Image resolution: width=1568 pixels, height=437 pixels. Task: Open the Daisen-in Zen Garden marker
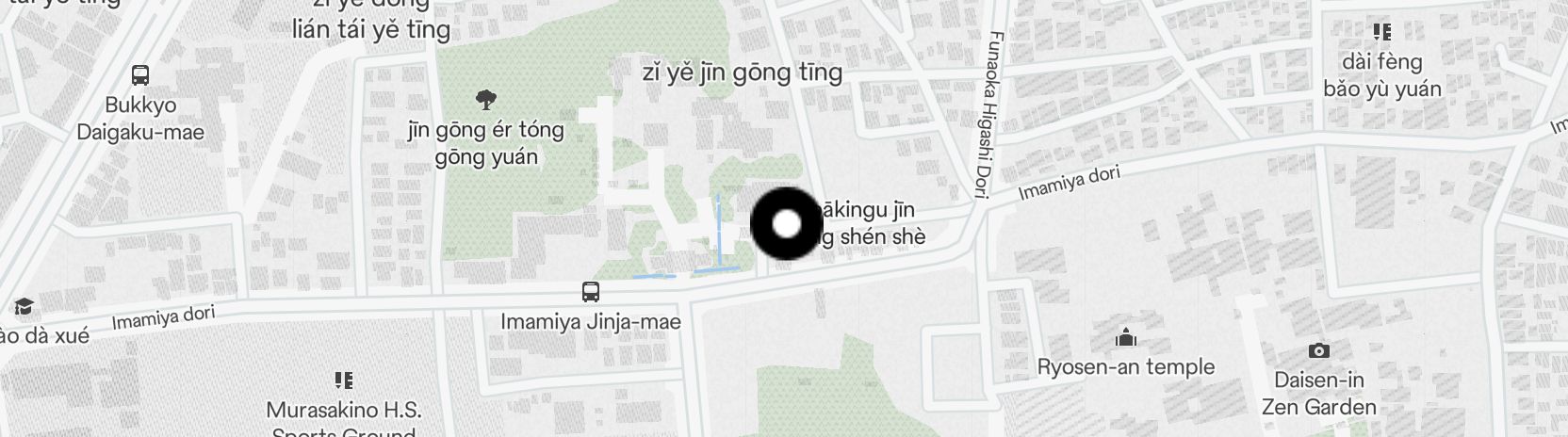[1319, 351]
